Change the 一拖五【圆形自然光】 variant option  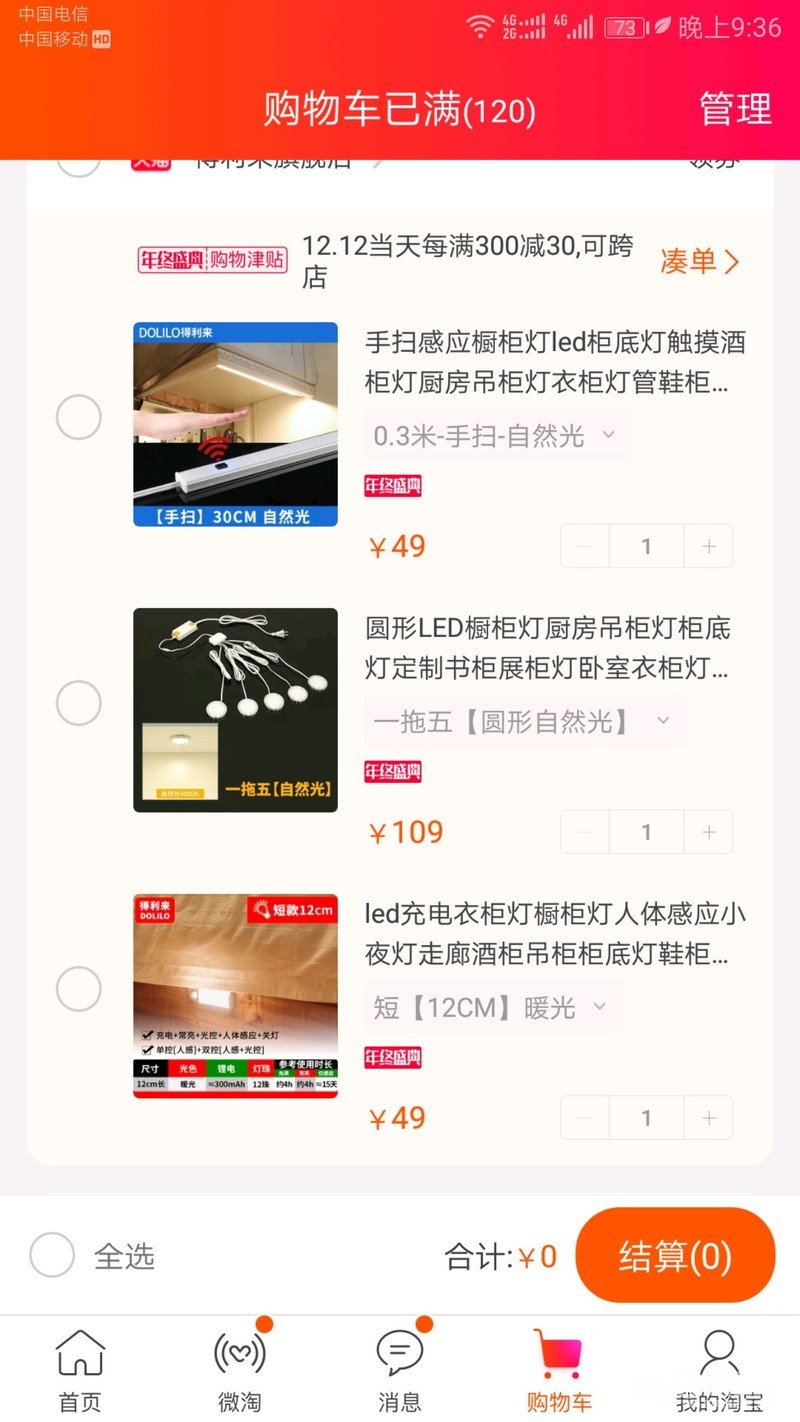click(523, 721)
